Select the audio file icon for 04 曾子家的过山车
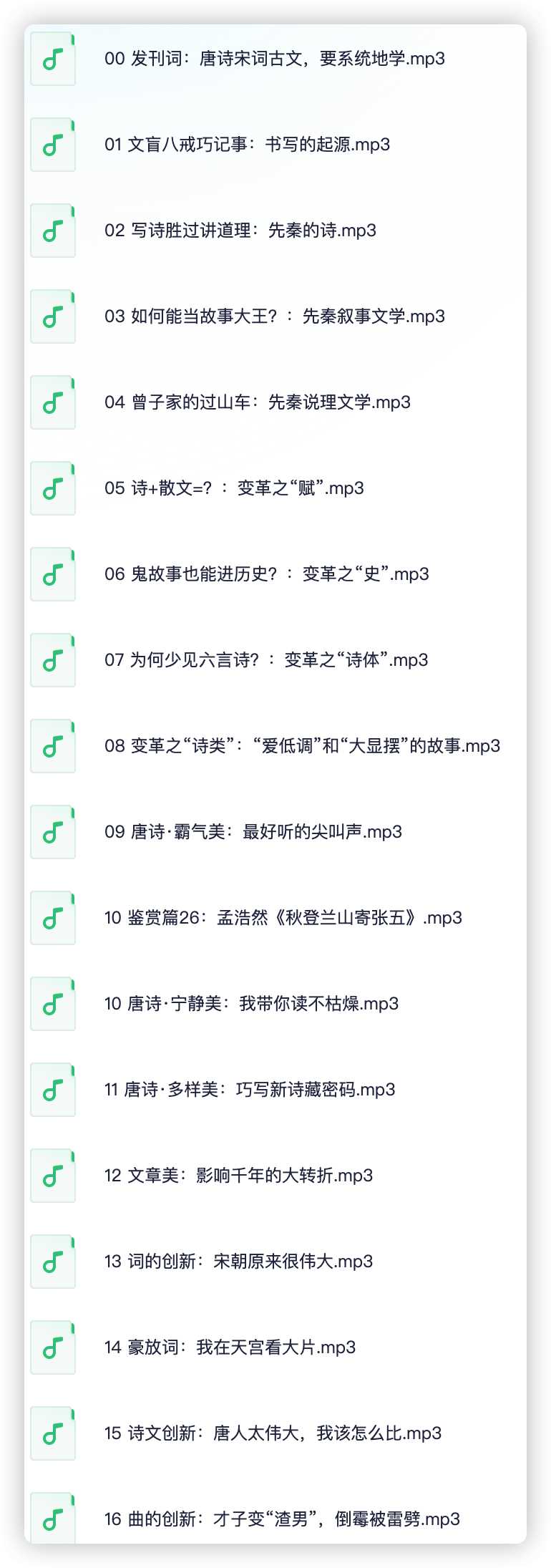Image resolution: width=551 pixels, height=1568 pixels. 52,402
